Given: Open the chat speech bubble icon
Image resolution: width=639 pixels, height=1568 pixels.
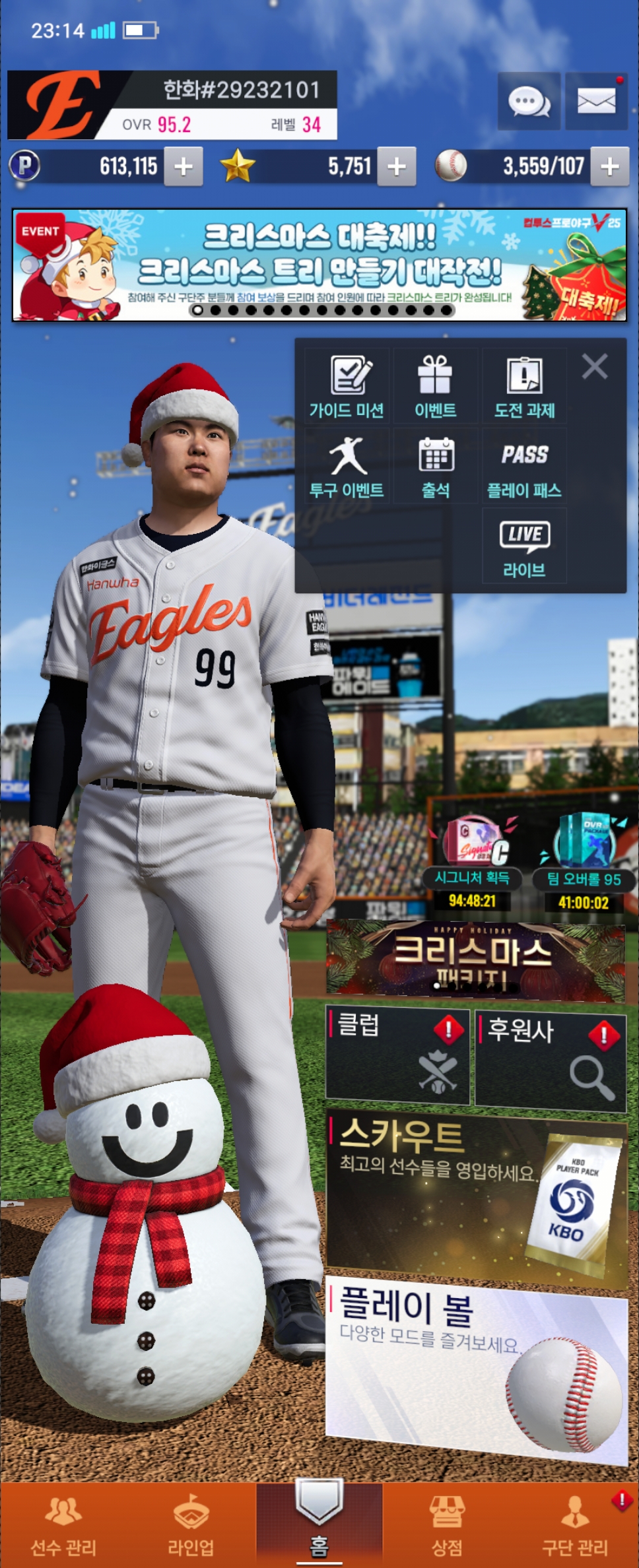Looking at the screenshot, I should coord(529,102).
